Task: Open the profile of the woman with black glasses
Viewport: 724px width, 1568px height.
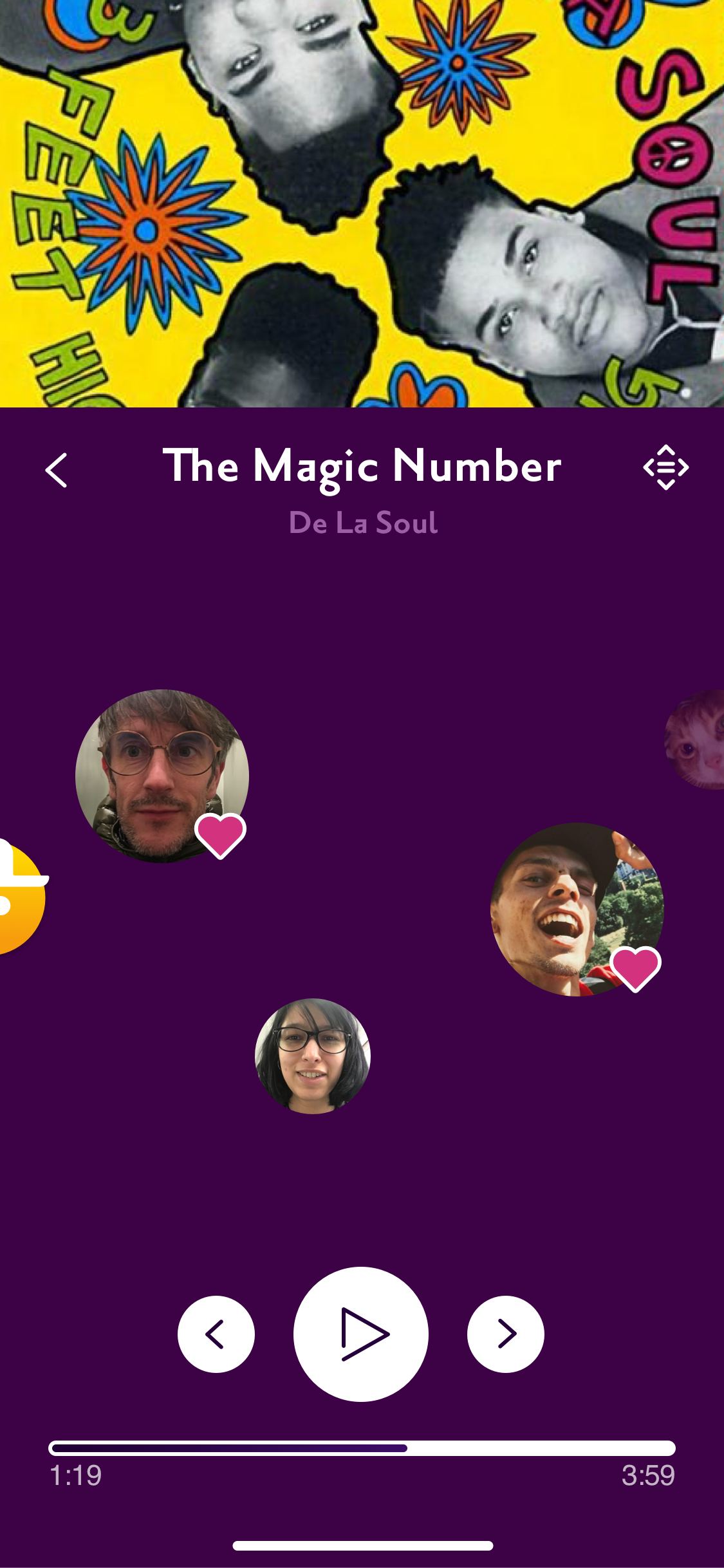Action: coord(313,1056)
